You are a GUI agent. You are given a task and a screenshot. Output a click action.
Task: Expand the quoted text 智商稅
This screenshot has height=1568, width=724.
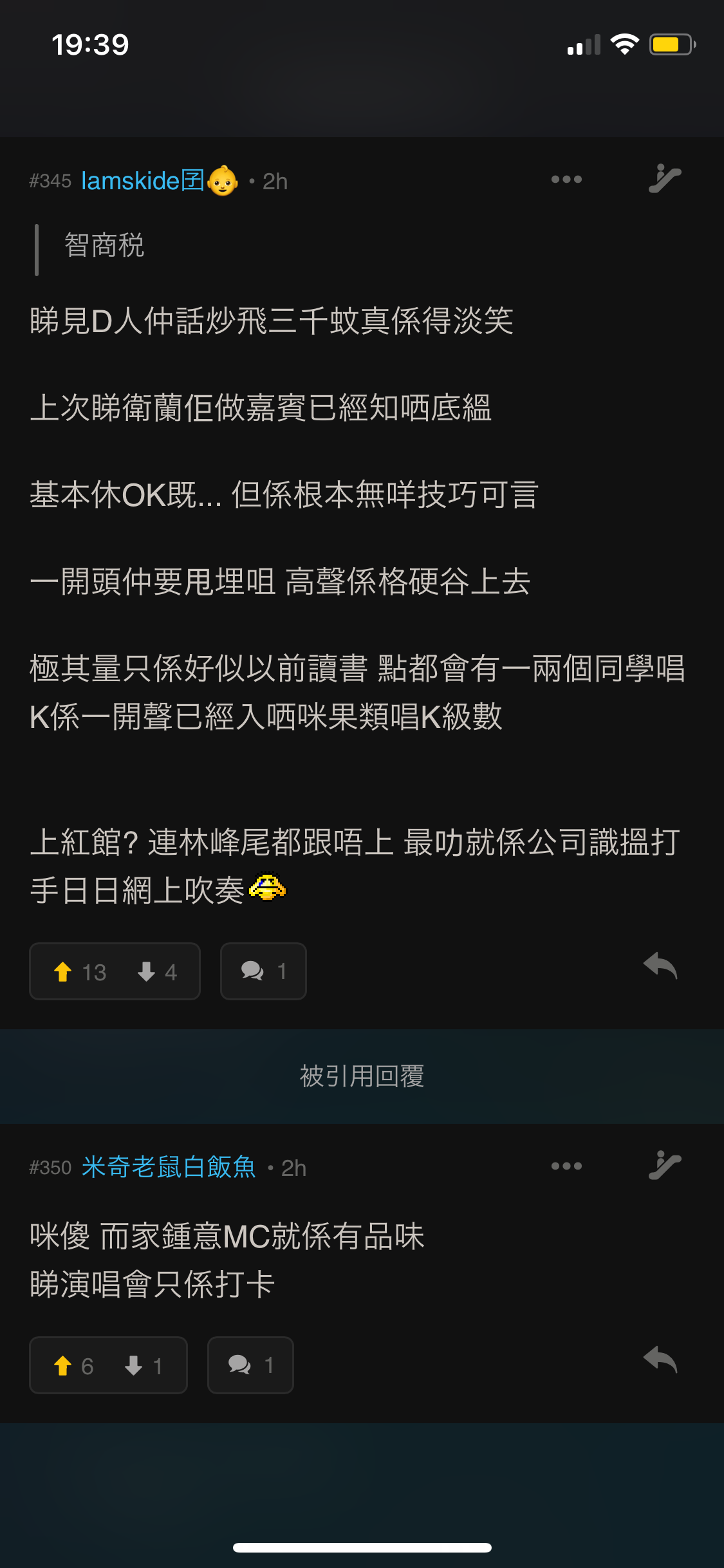coord(104,246)
